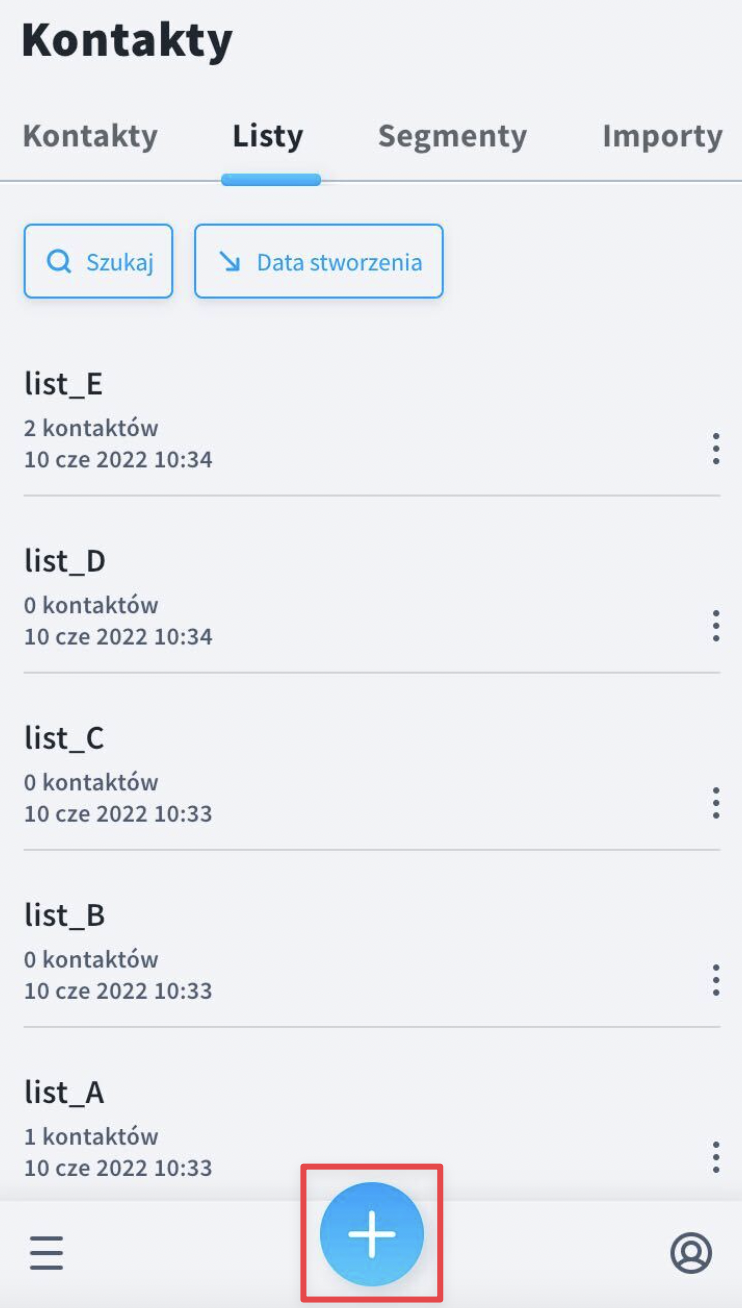Tap the blue plus button
Screen dimensions: 742x1308
(x=372, y=1235)
